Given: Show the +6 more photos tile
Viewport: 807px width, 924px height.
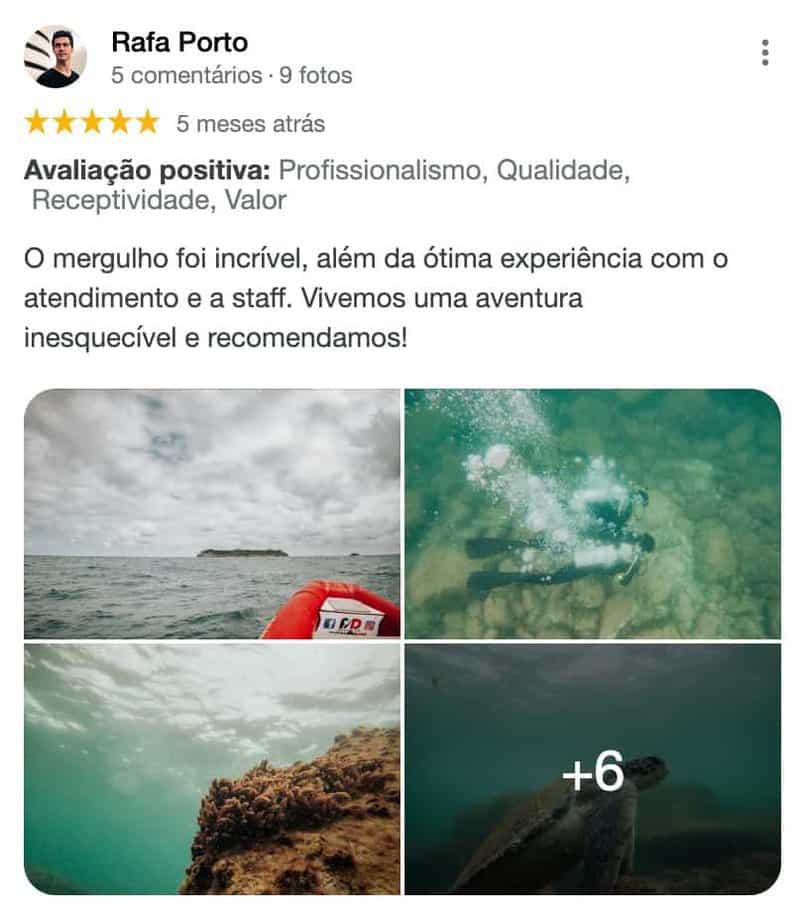Looking at the screenshot, I should pyautogui.click(x=592, y=768).
